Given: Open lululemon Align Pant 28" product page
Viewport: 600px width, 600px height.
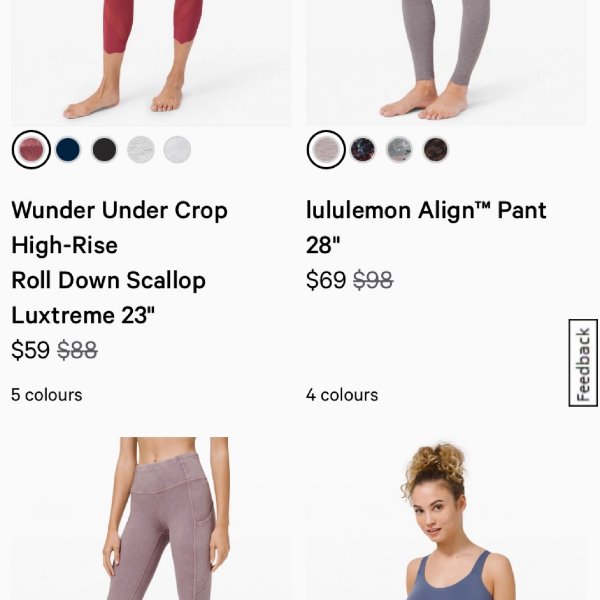Looking at the screenshot, I should pos(426,211).
